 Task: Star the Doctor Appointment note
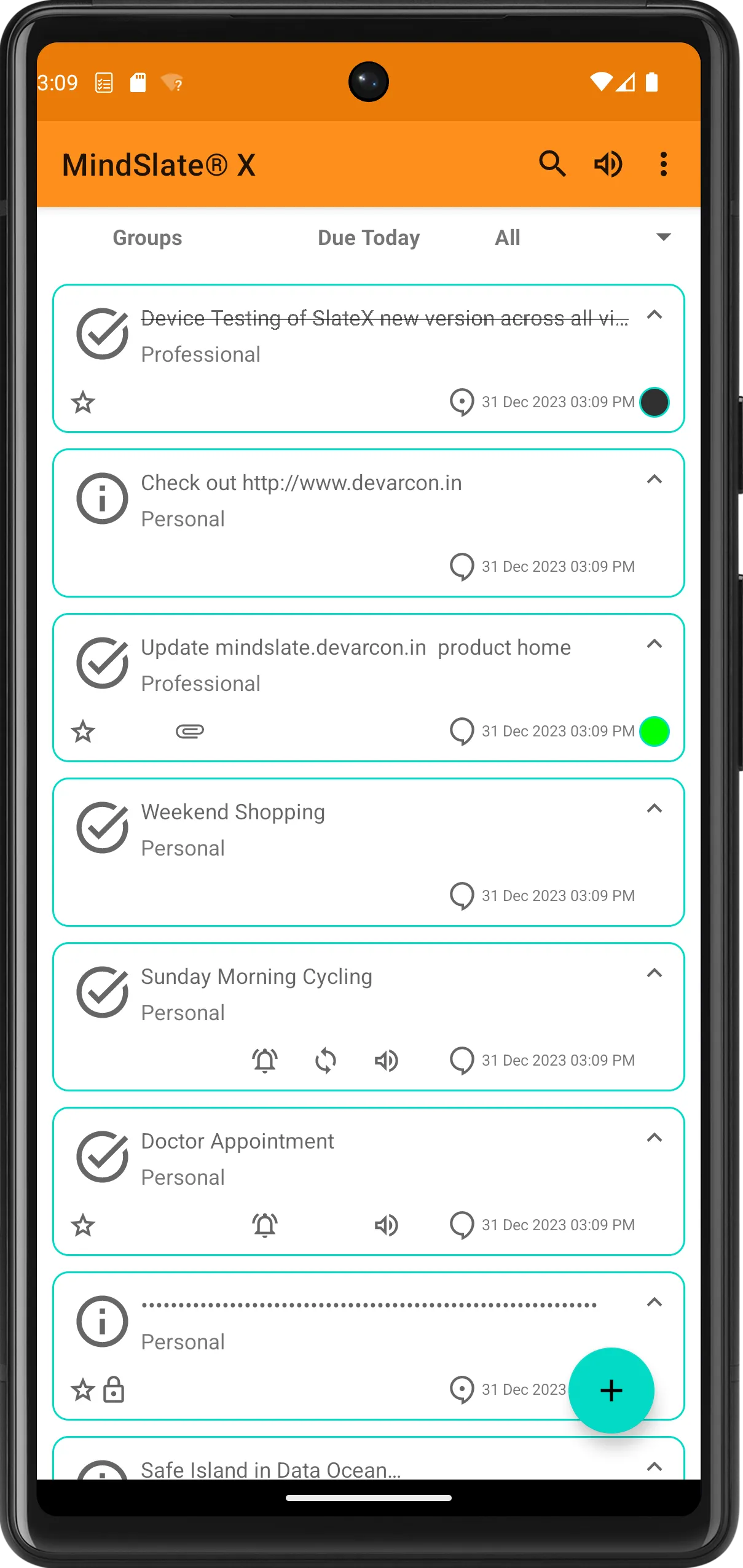[x=83, y=1225]
